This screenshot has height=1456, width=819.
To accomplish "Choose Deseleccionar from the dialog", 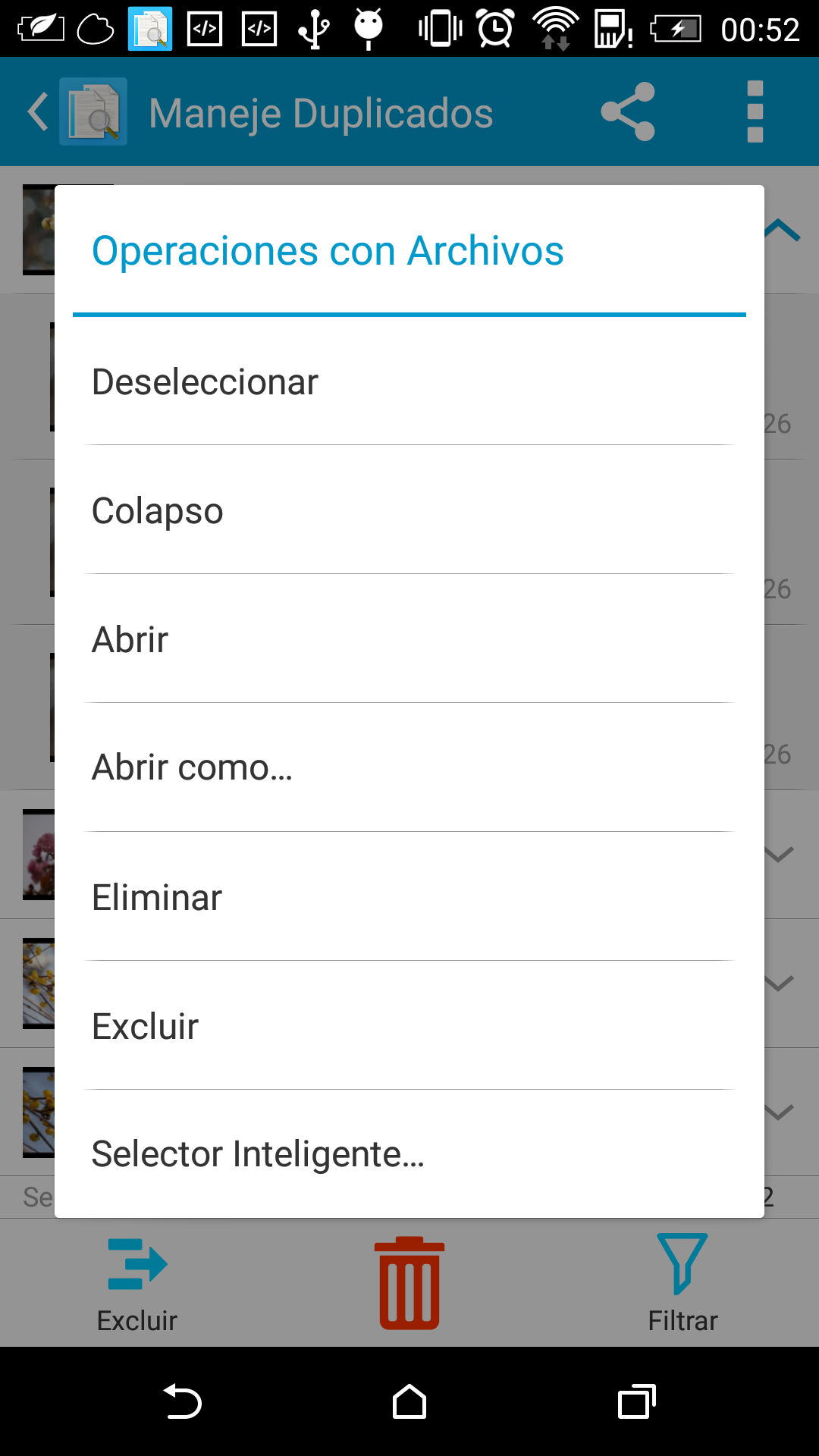I will pyautogui.click(x=204, y=382).
